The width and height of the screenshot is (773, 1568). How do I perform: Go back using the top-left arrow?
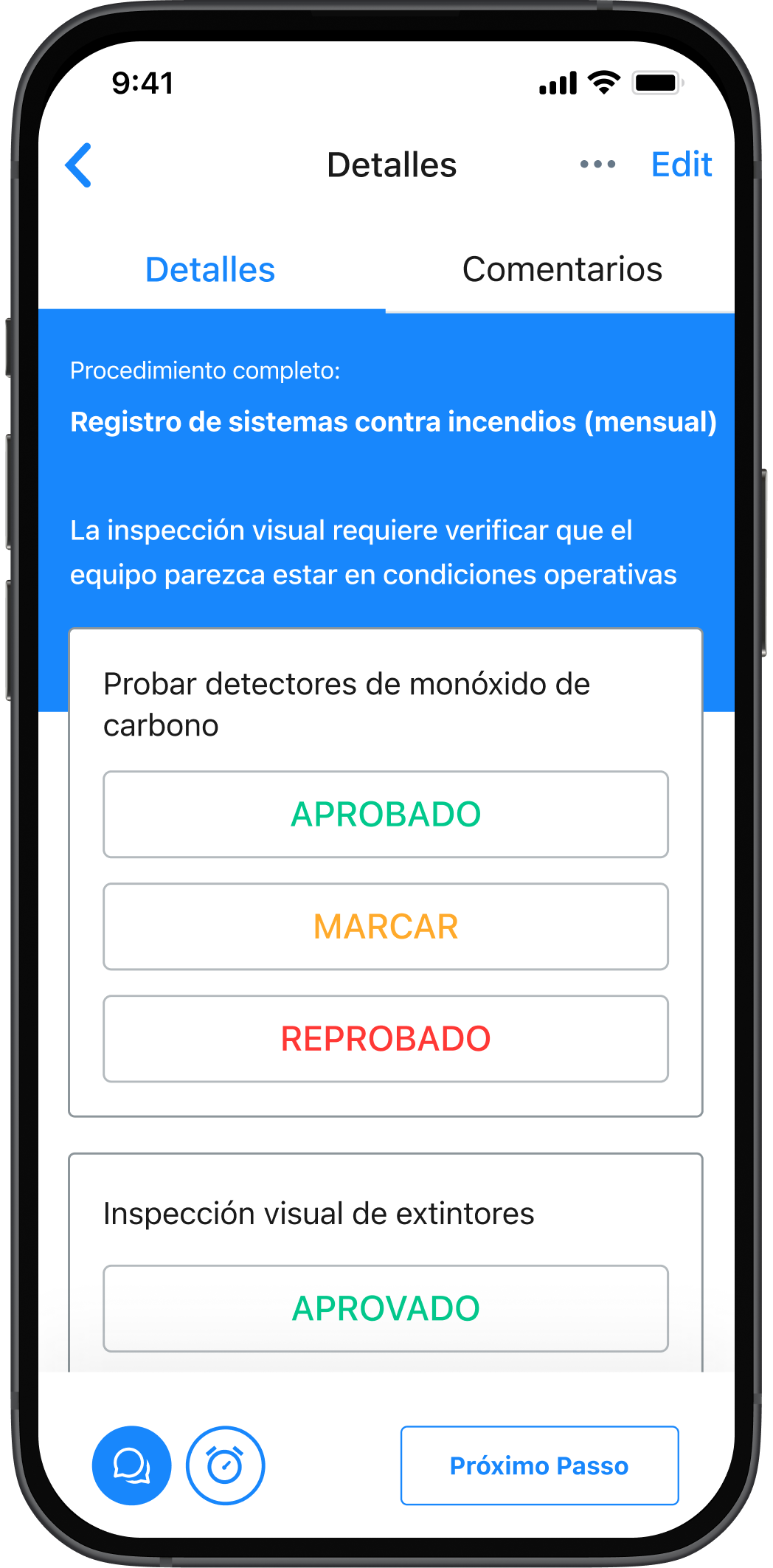click(78, 165)
